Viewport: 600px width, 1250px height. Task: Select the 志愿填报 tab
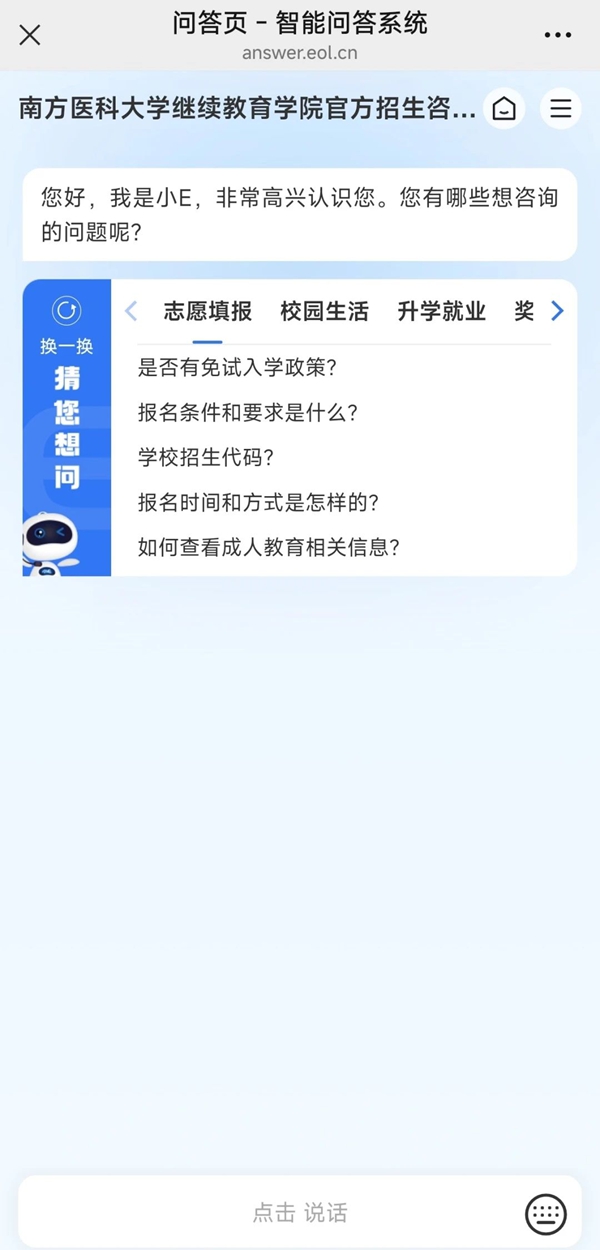click(x=208, y=311)
